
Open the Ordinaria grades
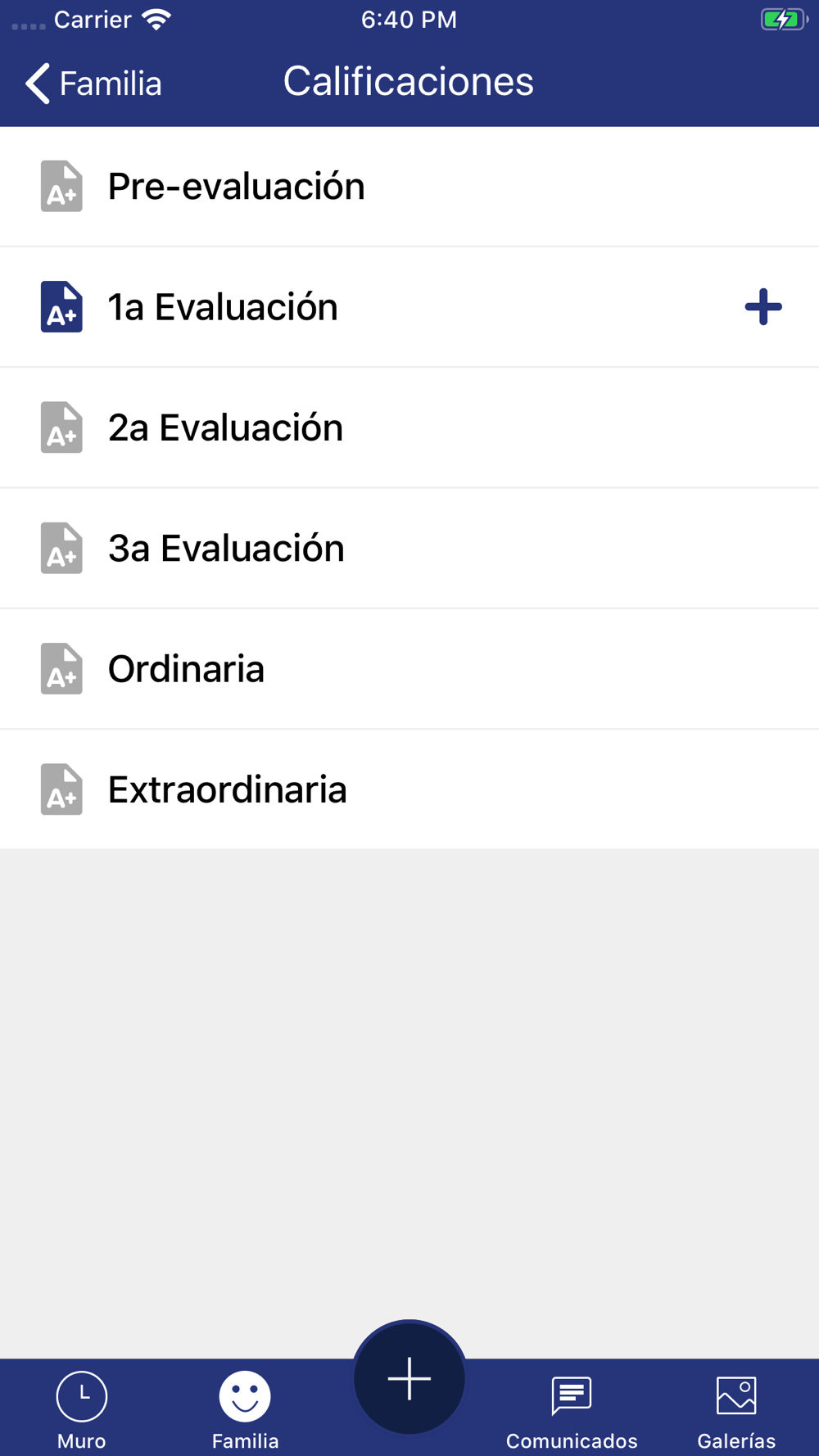coord(409,669)
